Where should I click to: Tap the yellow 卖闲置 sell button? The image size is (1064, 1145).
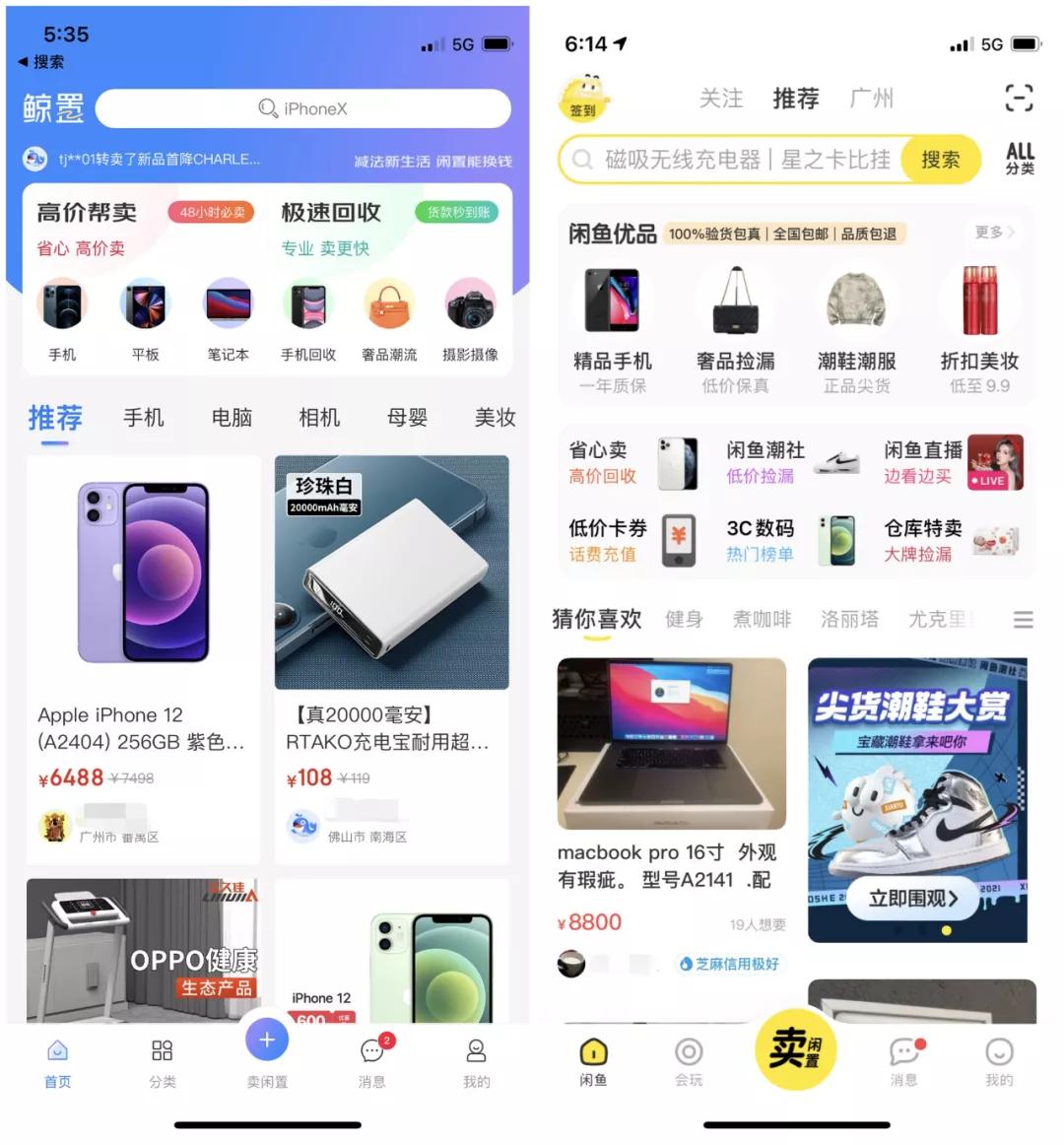coord(794,1050)
